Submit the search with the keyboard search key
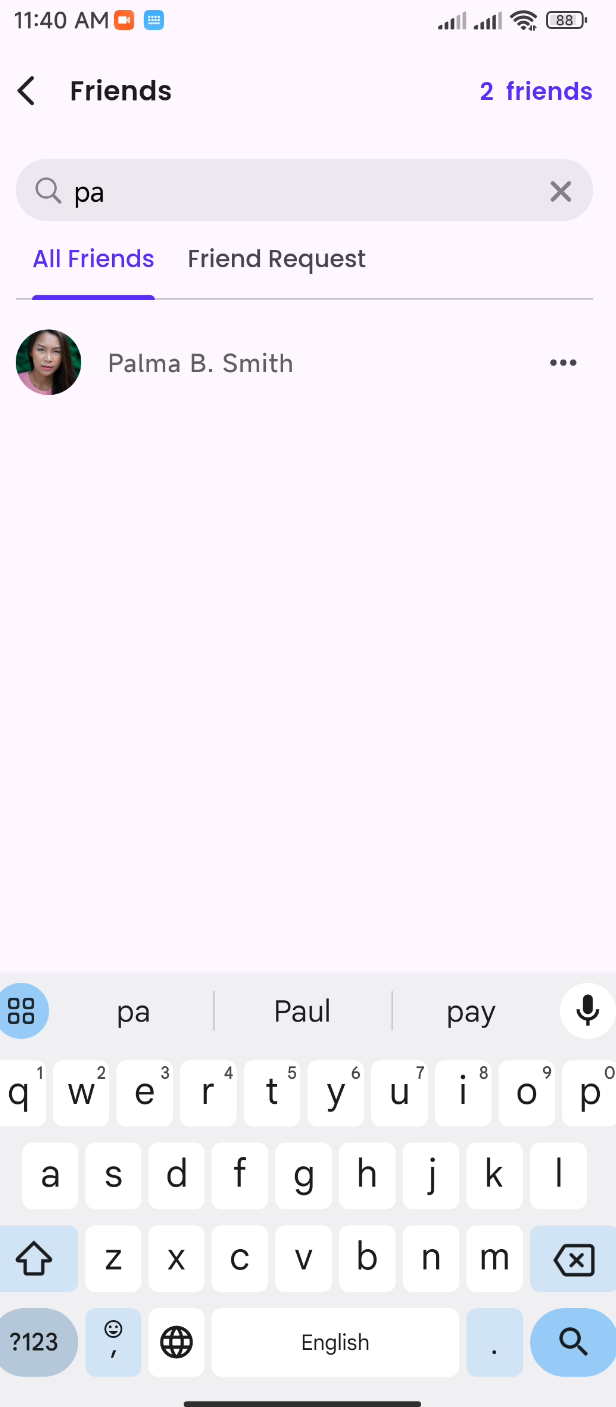This screenshot has width=616, height=1407. coord(573,1342)
